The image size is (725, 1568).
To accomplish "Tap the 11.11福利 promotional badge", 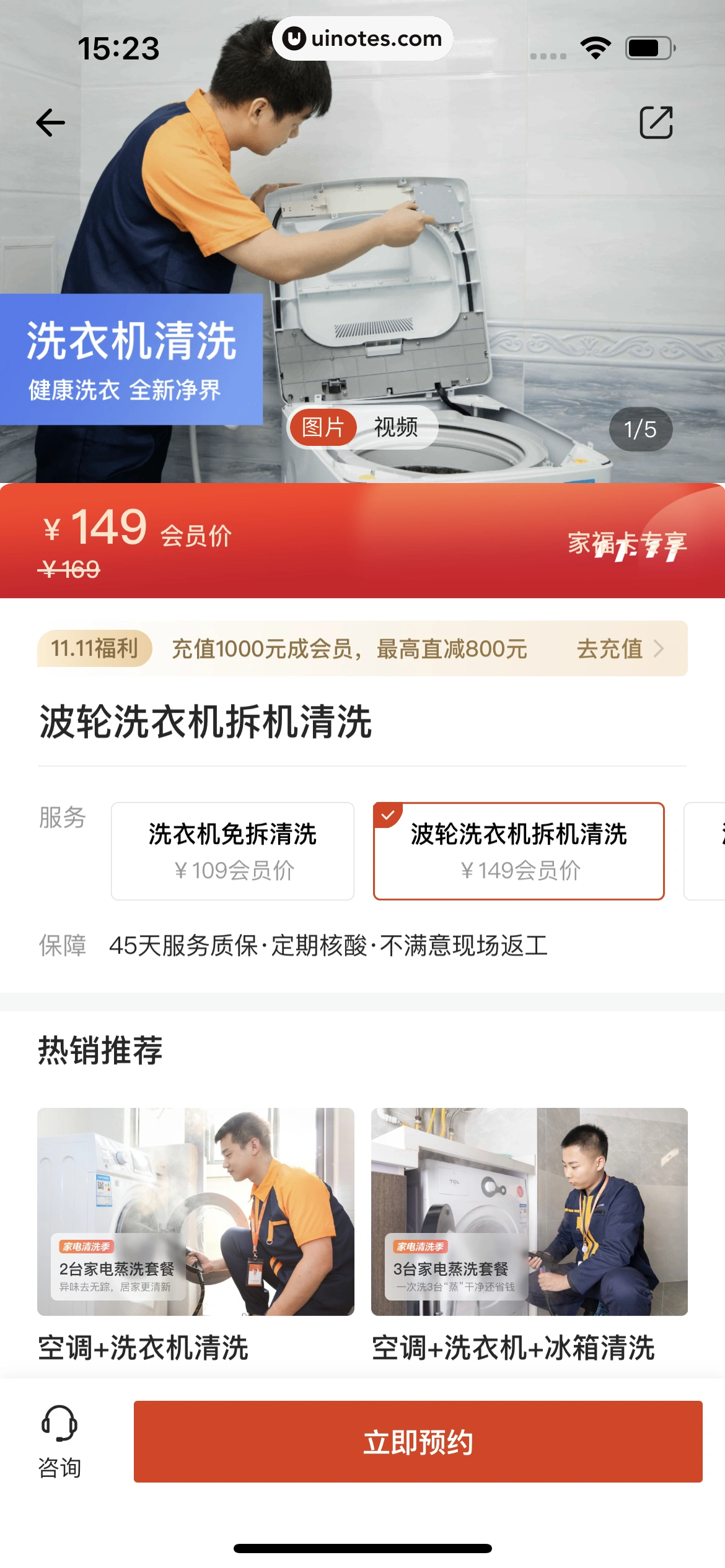I will click(96, 648).
